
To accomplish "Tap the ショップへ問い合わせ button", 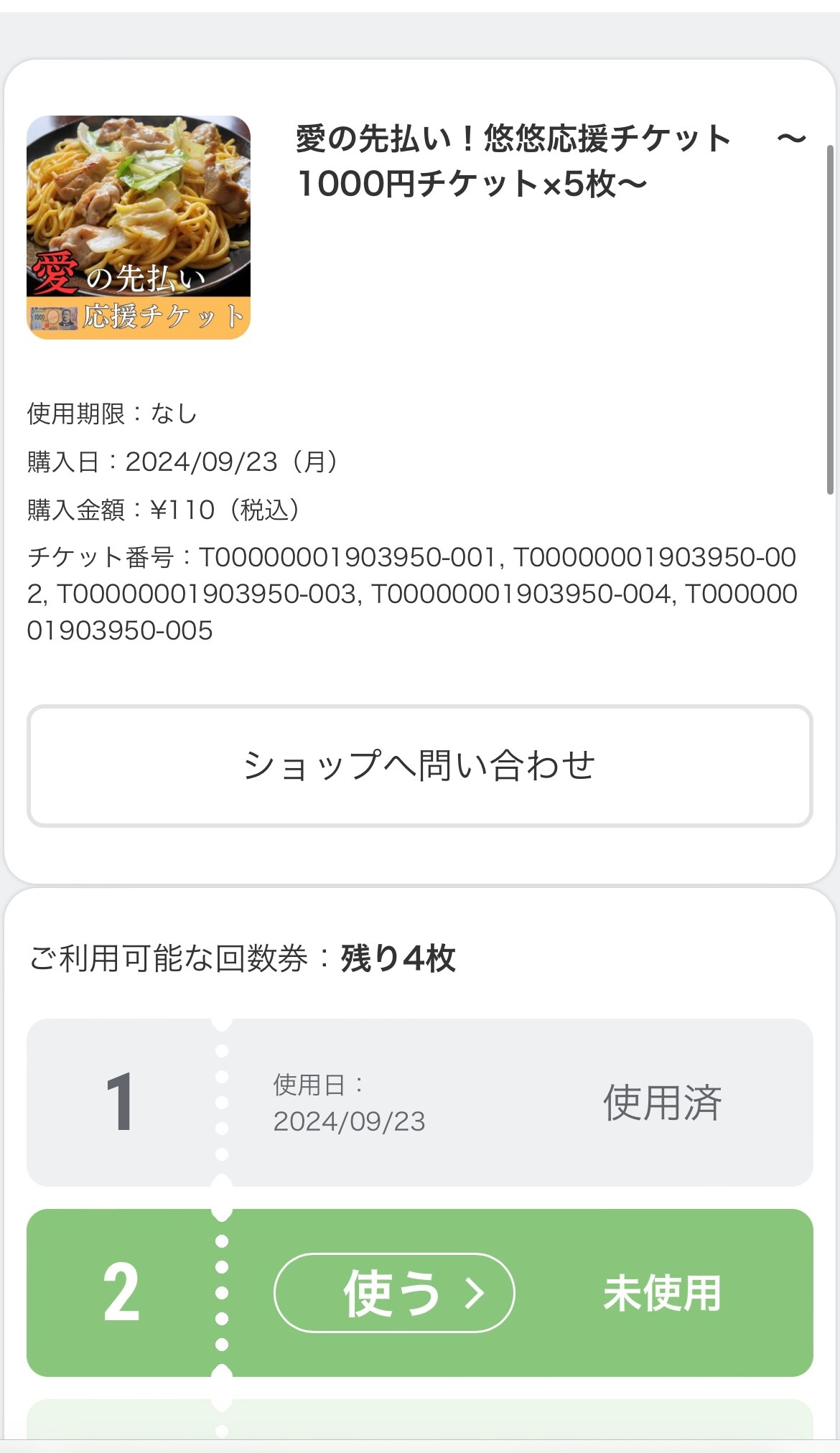I will point(420,765).
